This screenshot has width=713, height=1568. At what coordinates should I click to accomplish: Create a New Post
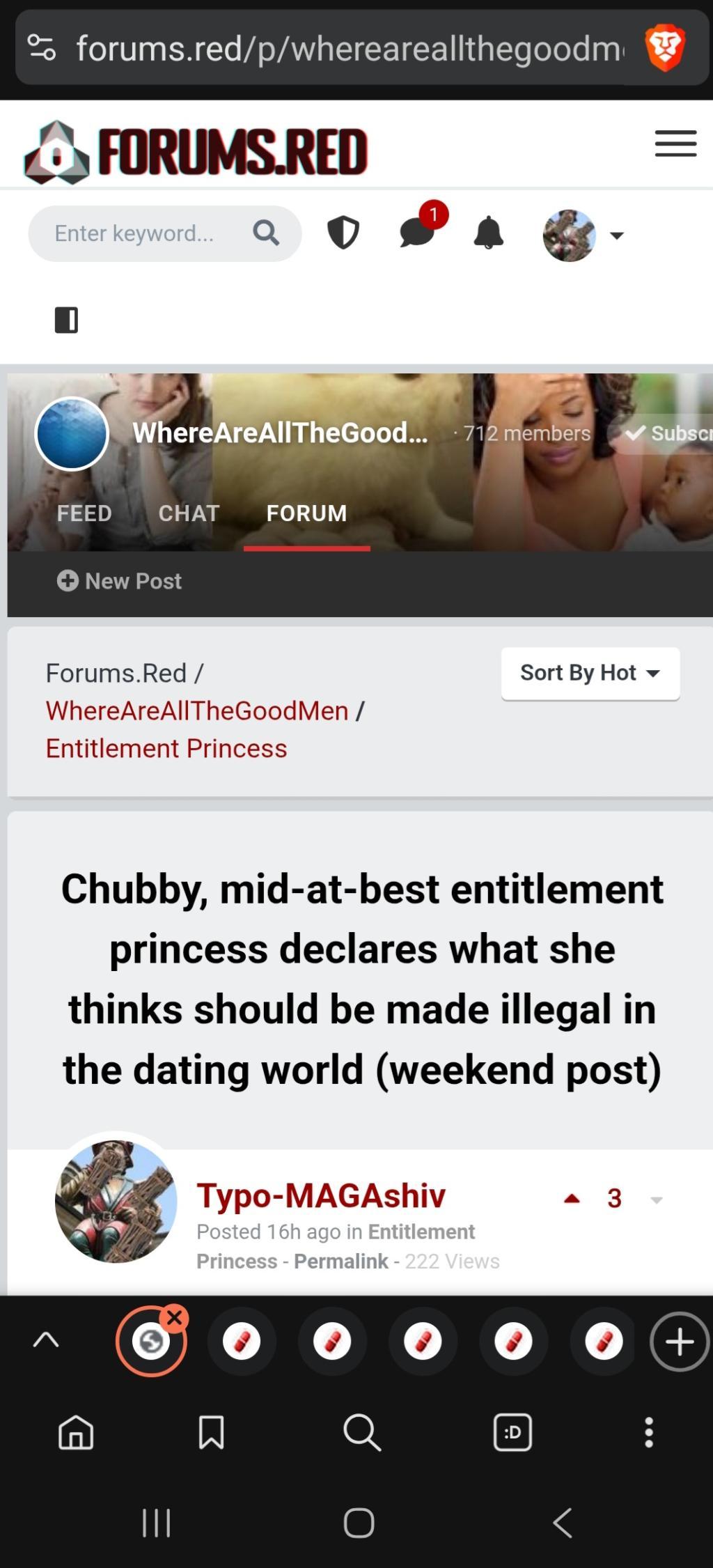tap(120, 581)
